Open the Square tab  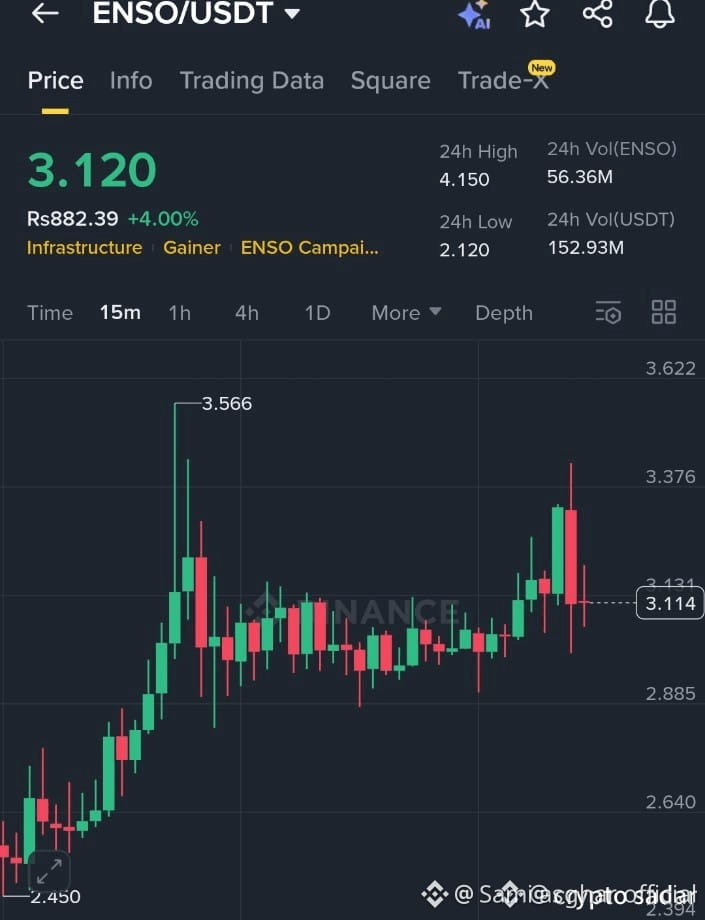(x=391, y=81)
